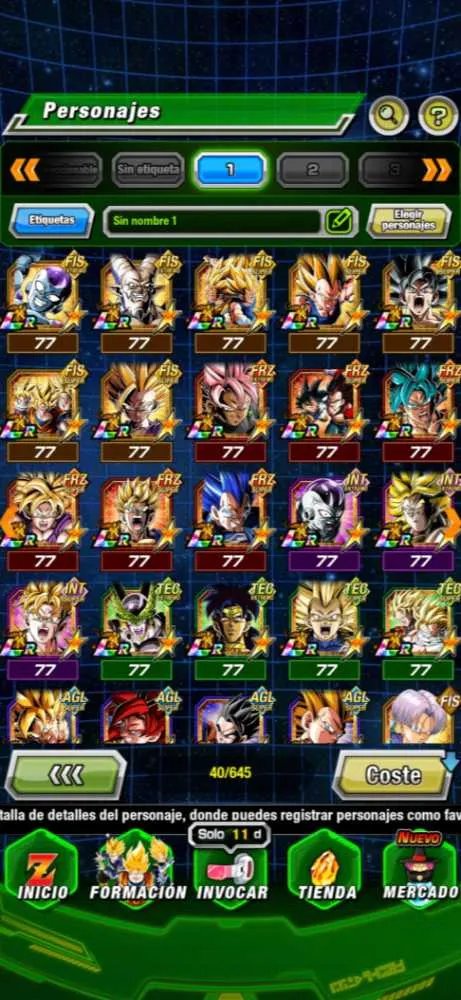Select the Sin etiqueta tab
The width and height of the screenshot is (461, 1000).
point(148,170)
